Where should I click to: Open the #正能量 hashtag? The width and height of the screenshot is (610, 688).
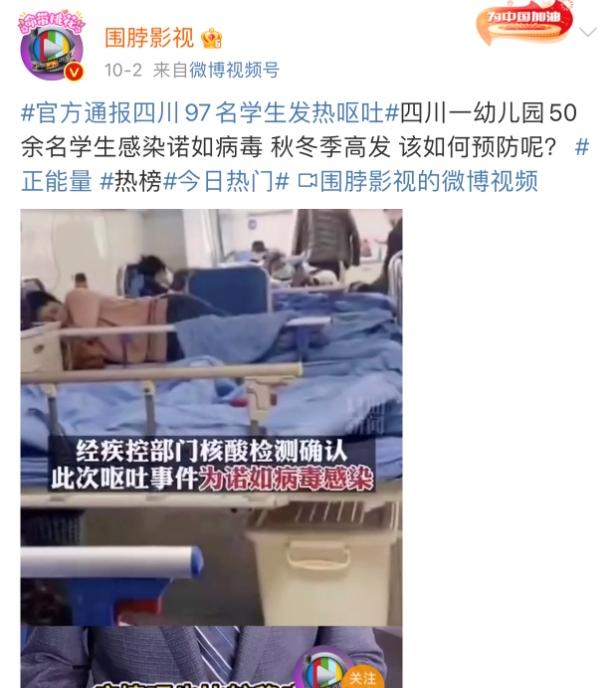point(56,181)
